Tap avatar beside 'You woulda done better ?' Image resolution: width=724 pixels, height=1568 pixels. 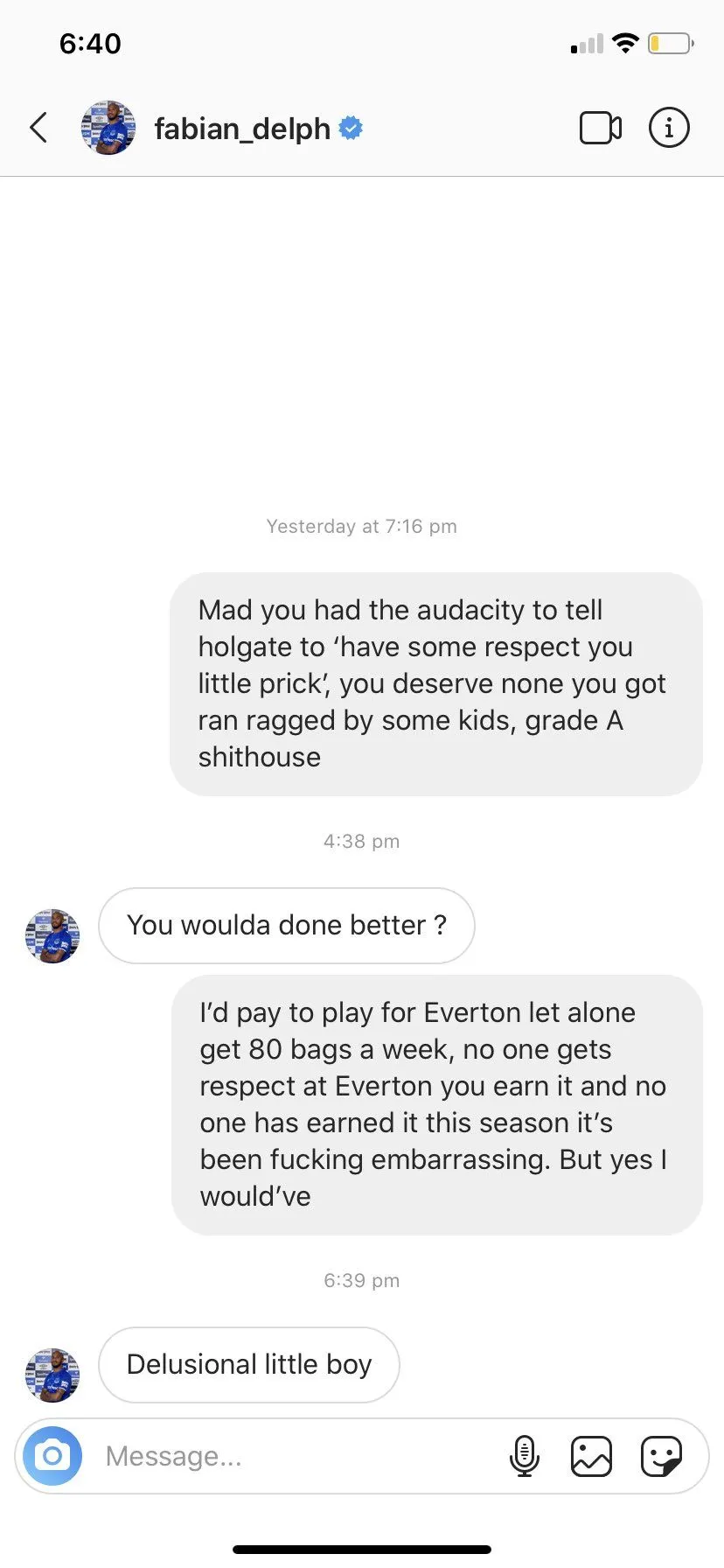(x=52, y=935)
